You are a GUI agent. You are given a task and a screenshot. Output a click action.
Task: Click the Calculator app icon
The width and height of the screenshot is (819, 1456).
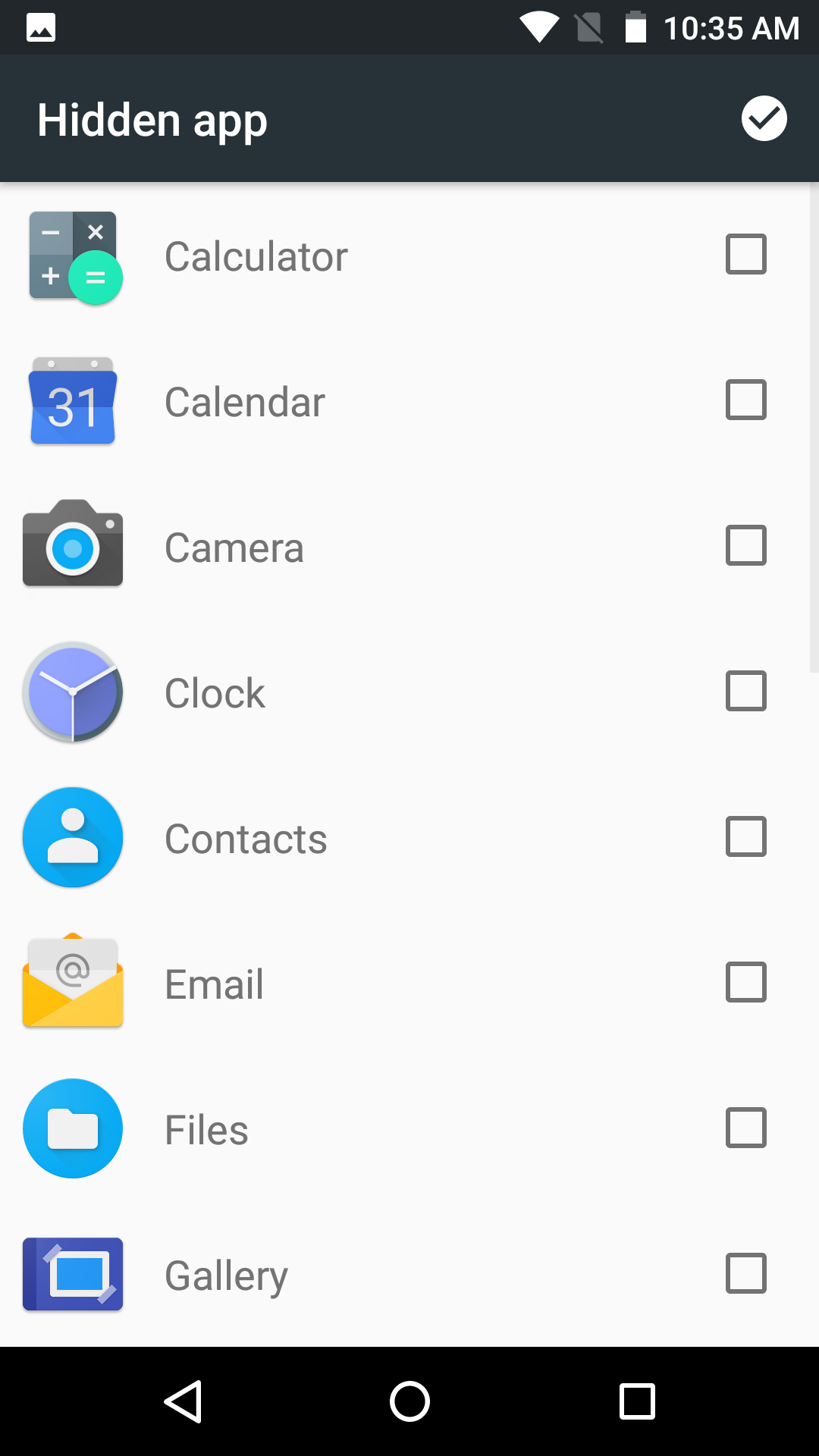point(73,256)
